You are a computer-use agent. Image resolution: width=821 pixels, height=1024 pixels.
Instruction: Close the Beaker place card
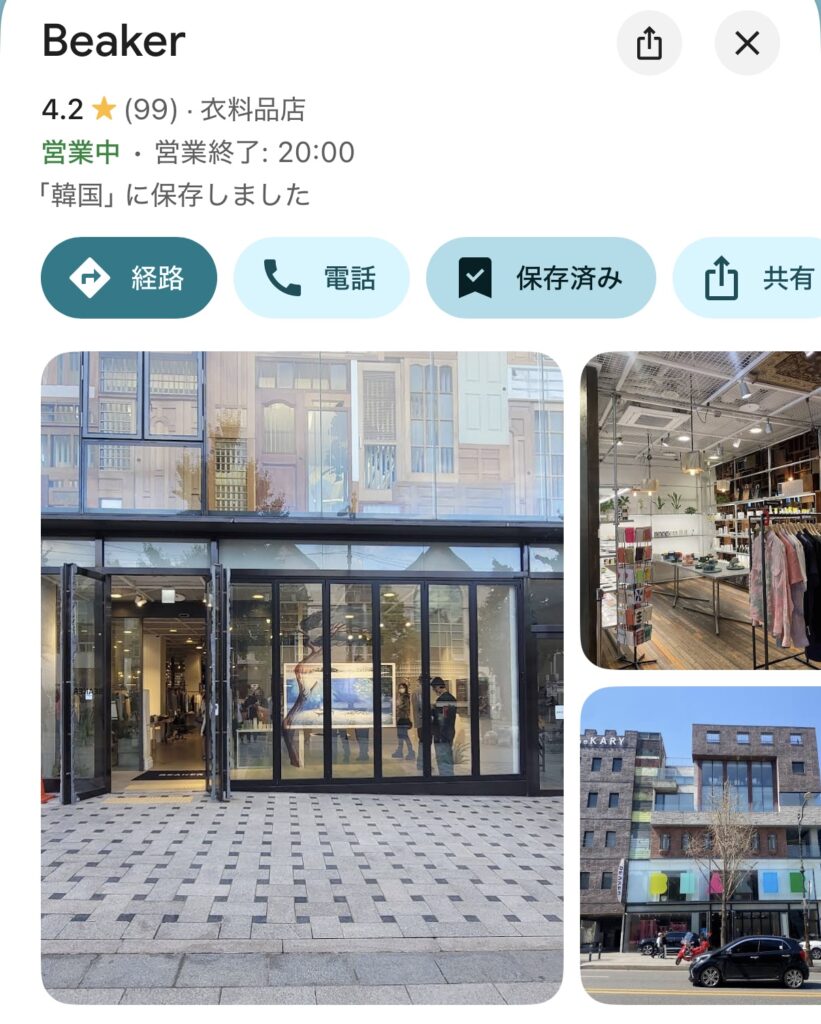pyautogui.click(x=746, y=43)
